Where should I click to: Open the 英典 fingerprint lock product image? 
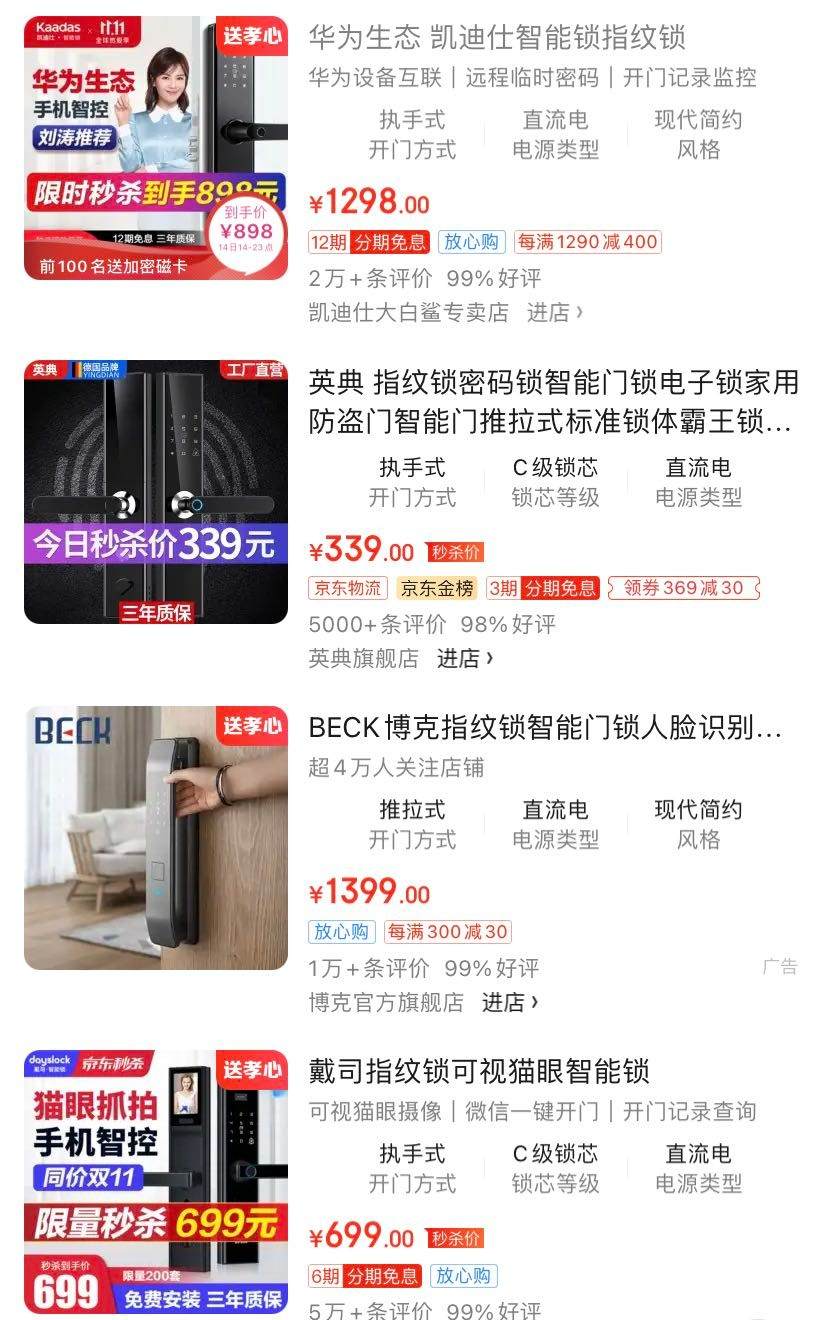(x=156, y=492)
